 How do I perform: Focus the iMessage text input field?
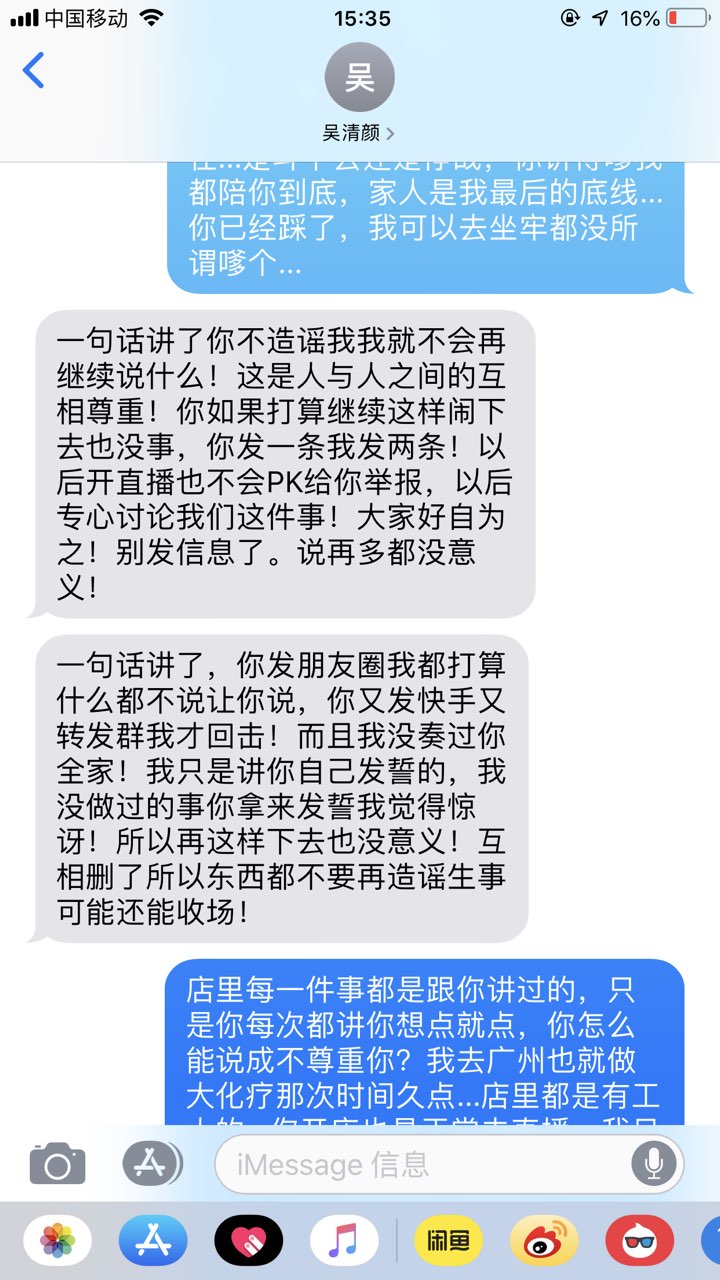[420, 1164]
